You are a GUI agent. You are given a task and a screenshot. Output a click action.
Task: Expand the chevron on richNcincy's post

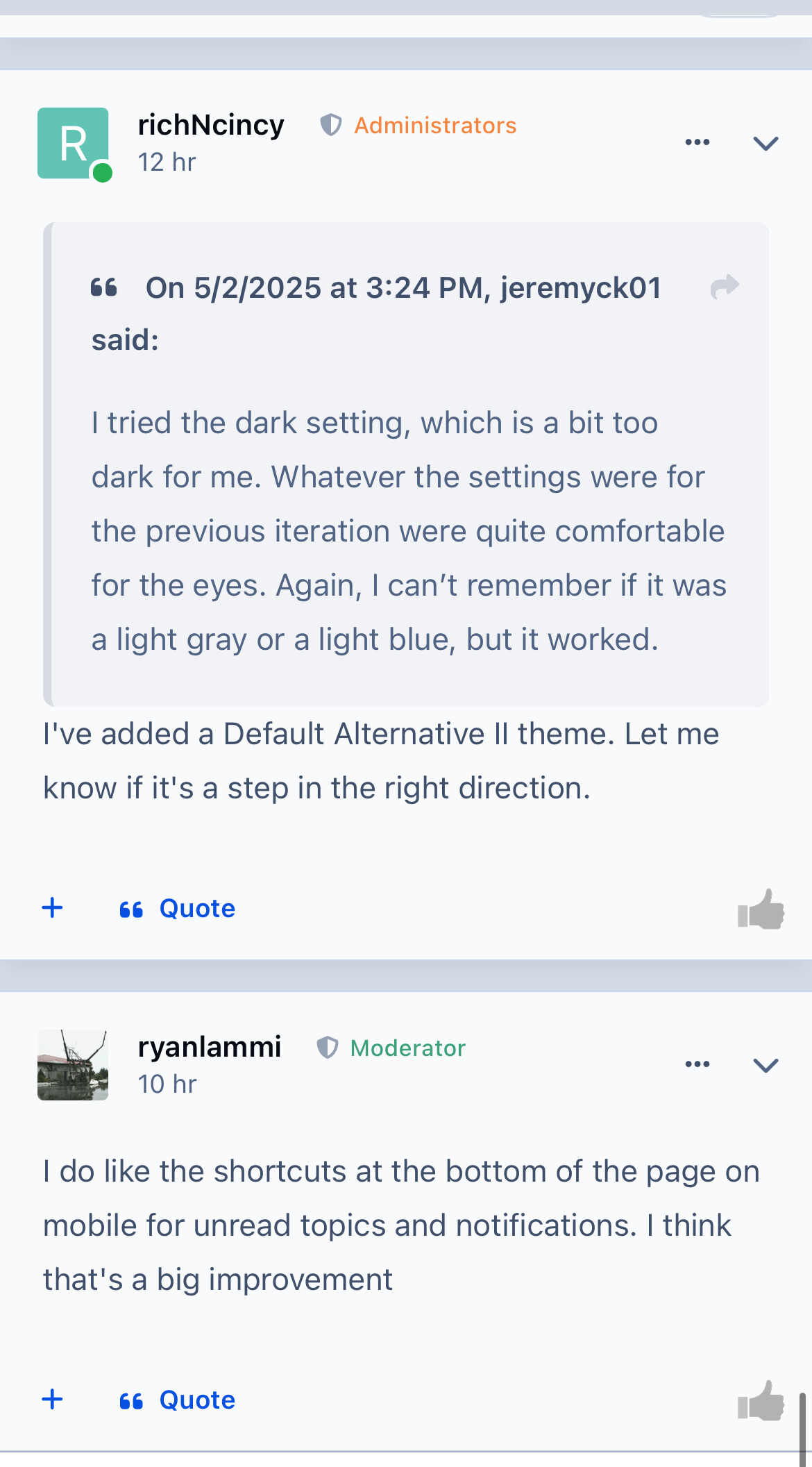pos(766,143)
